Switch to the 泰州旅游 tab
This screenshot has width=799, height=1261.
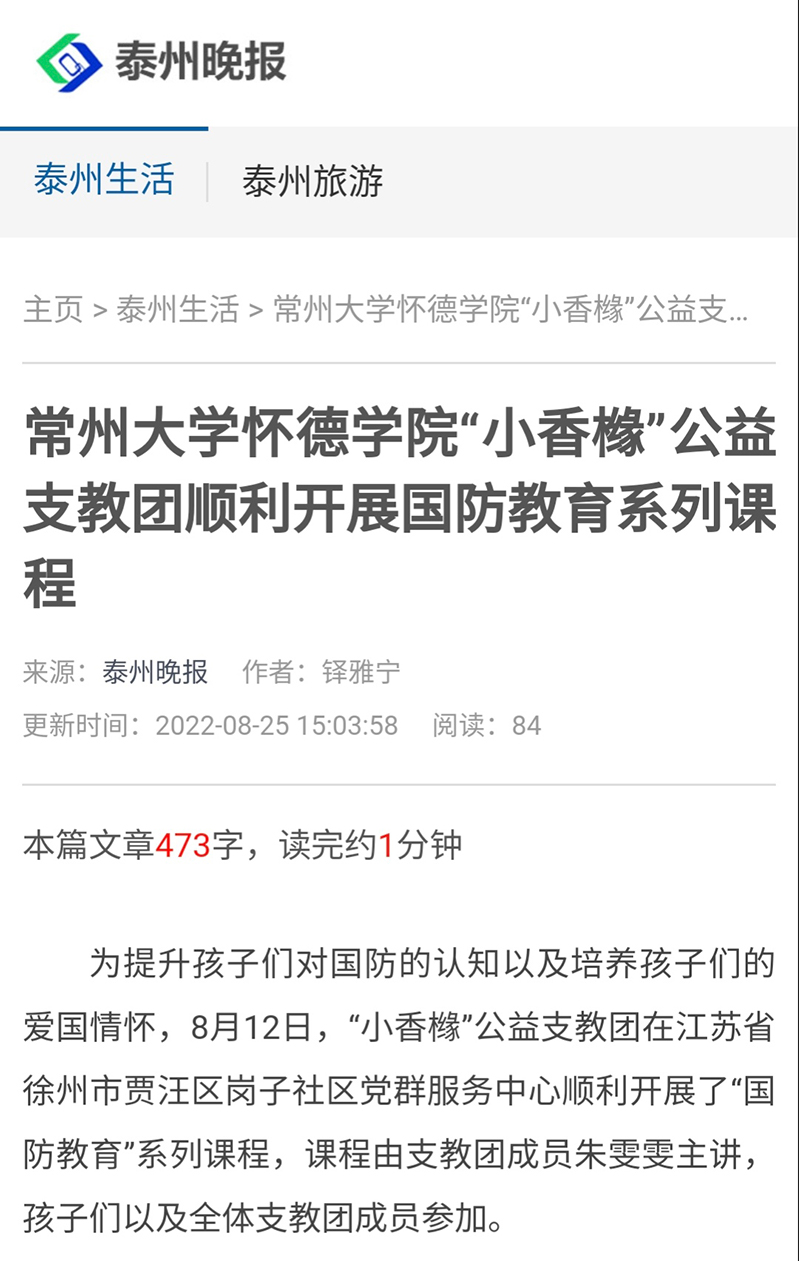coord(312,182)
